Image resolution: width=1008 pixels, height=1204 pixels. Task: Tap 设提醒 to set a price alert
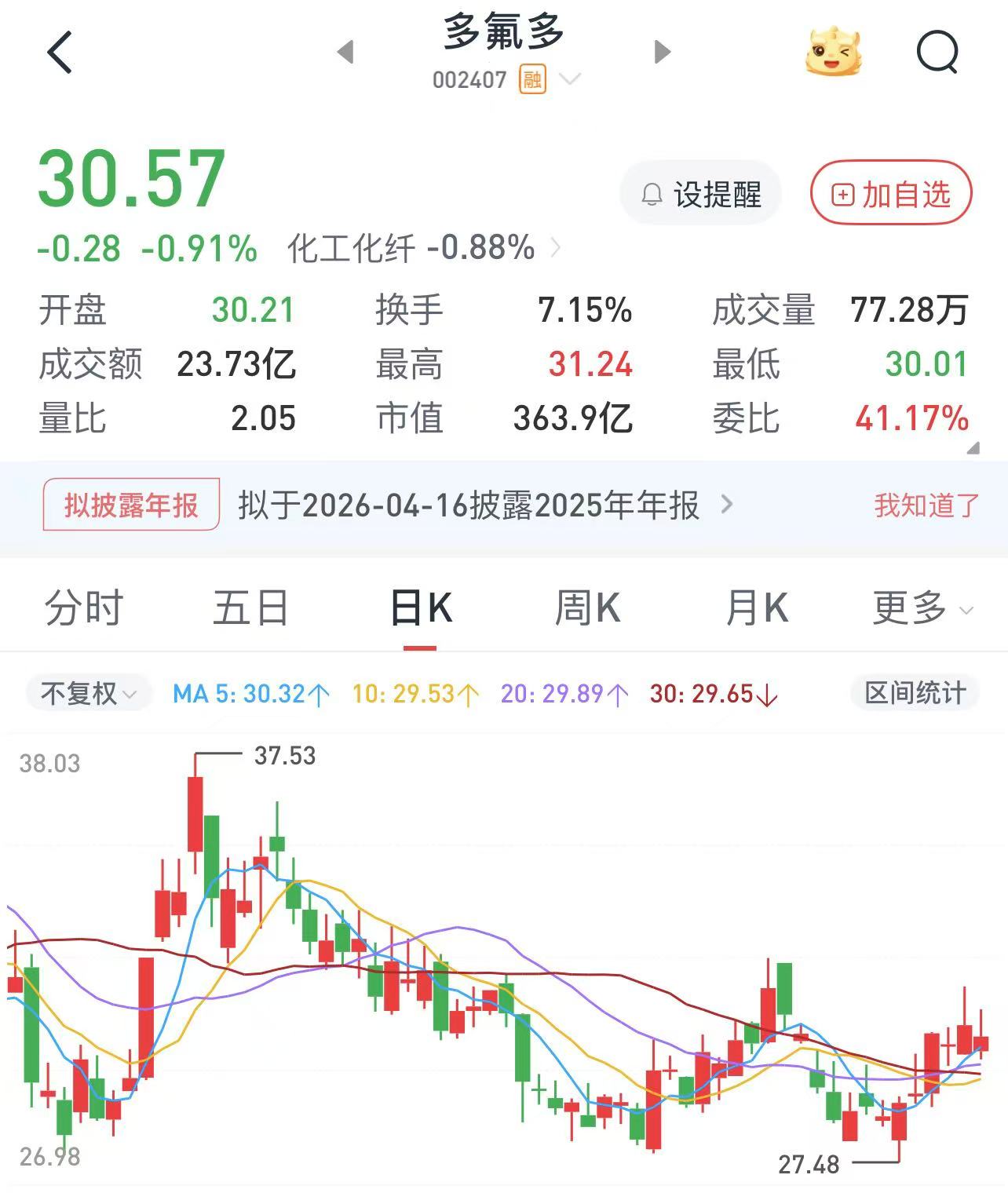(701, 194)
